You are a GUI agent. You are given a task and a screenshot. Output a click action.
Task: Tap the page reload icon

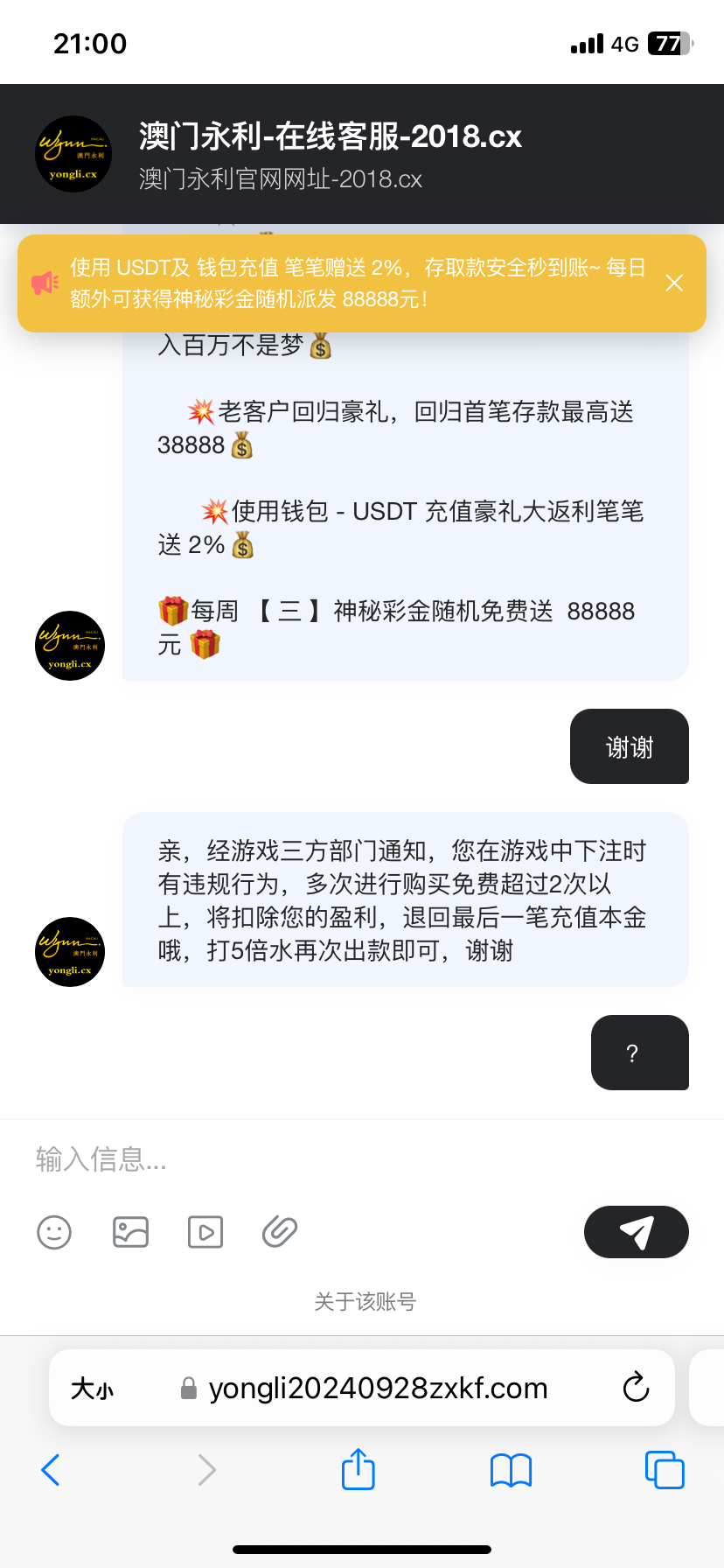[636, 1388]
